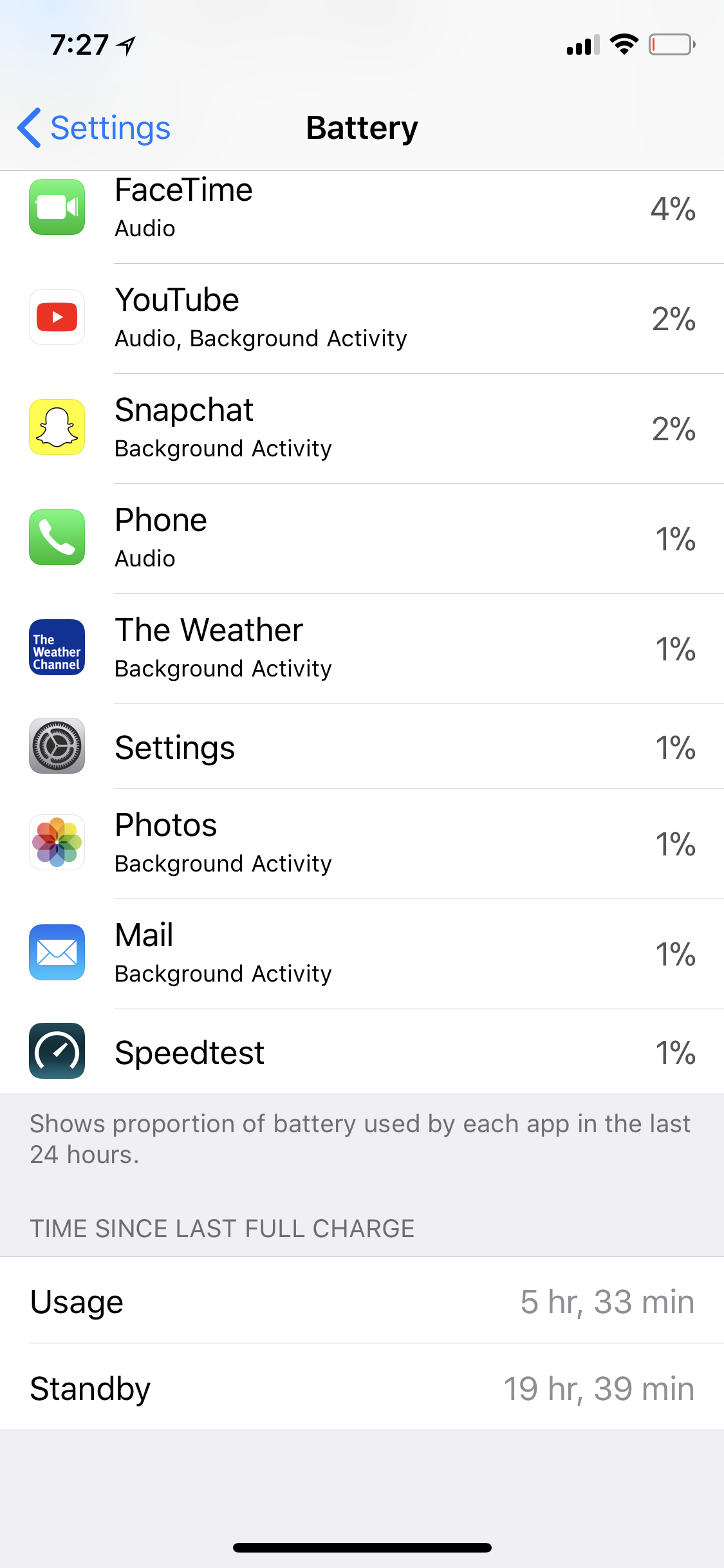Tap the Snapchat row
Screen dimensions: 724x1568
pos(362,429)
